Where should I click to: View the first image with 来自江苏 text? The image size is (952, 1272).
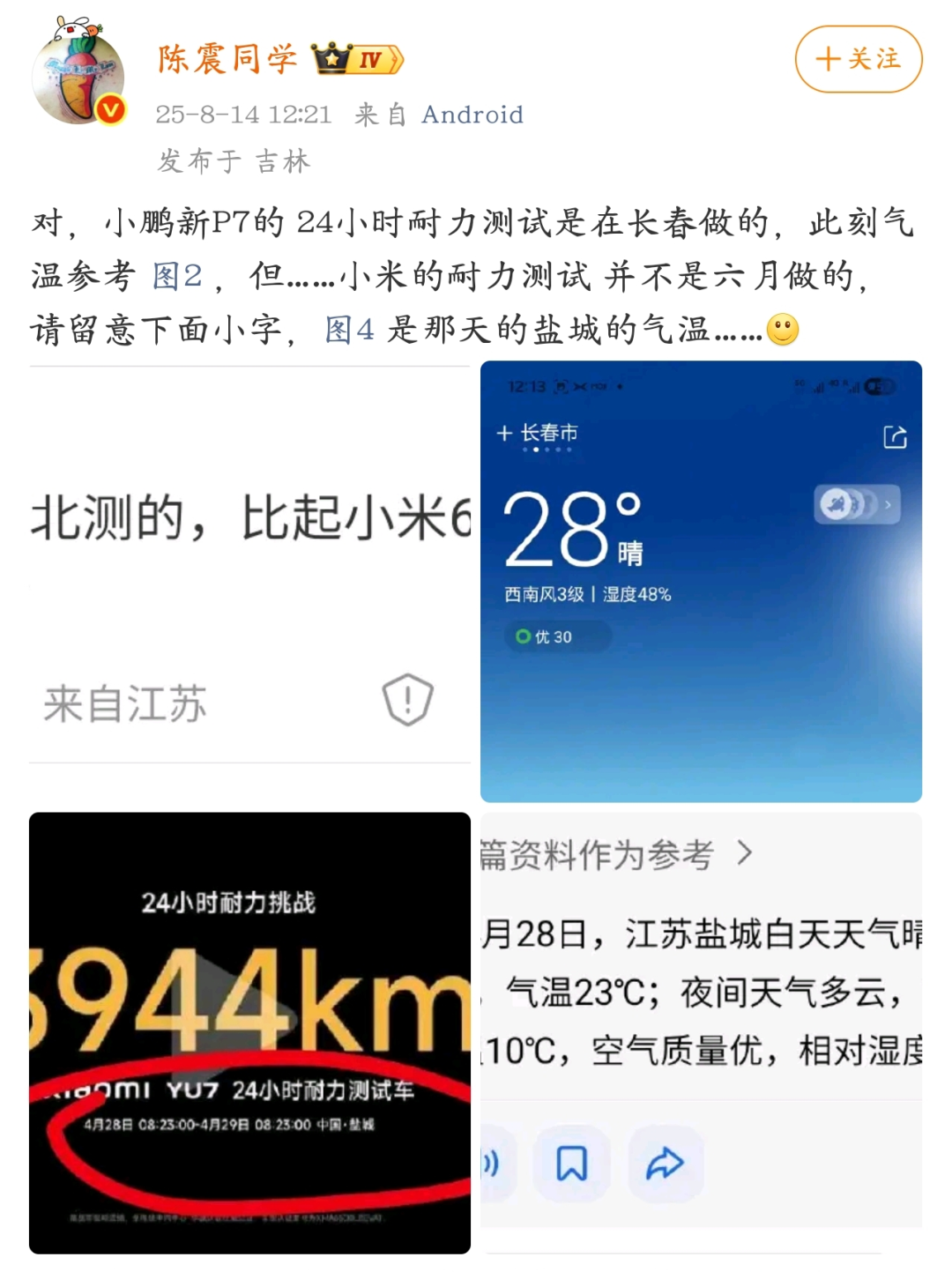pyautogui.click(x=249, y=582)
